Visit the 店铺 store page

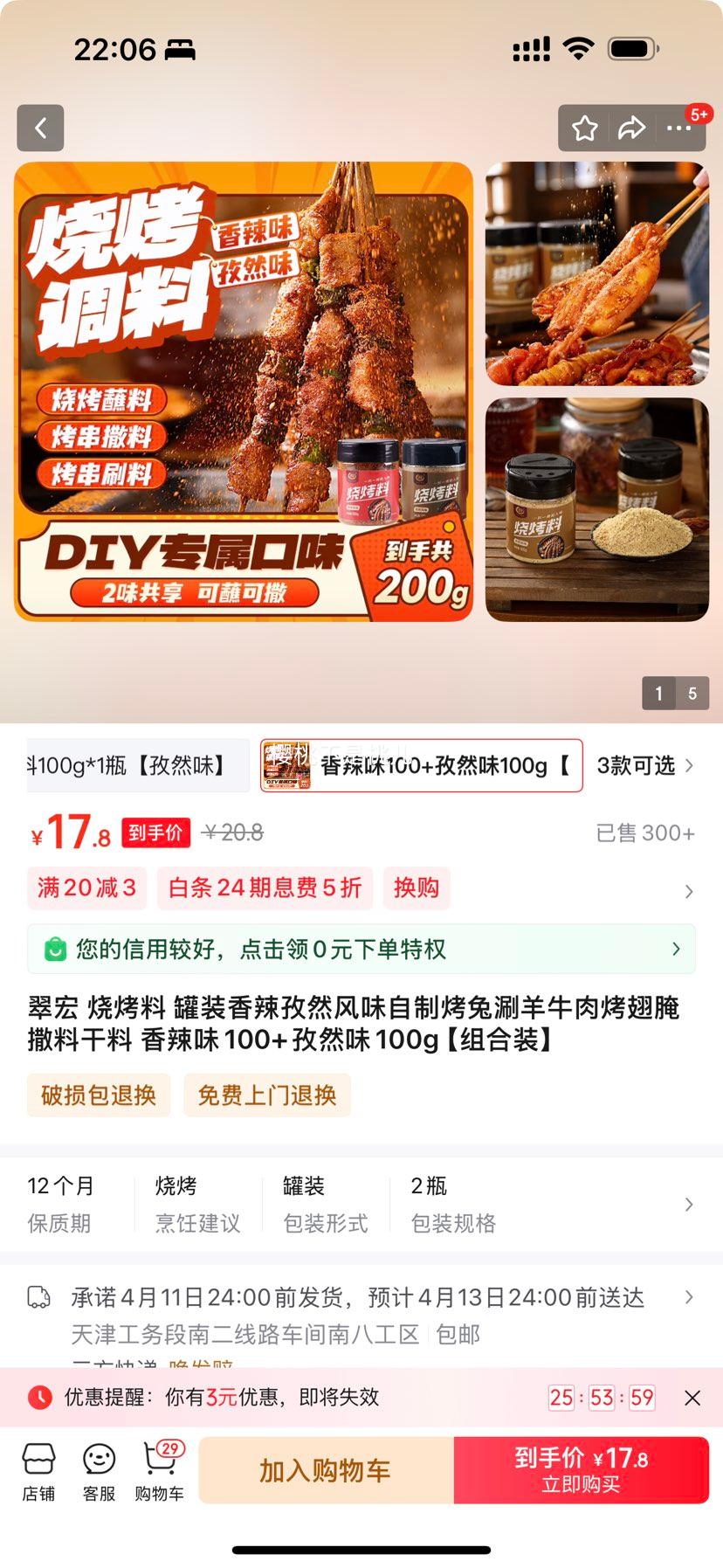38,1473
